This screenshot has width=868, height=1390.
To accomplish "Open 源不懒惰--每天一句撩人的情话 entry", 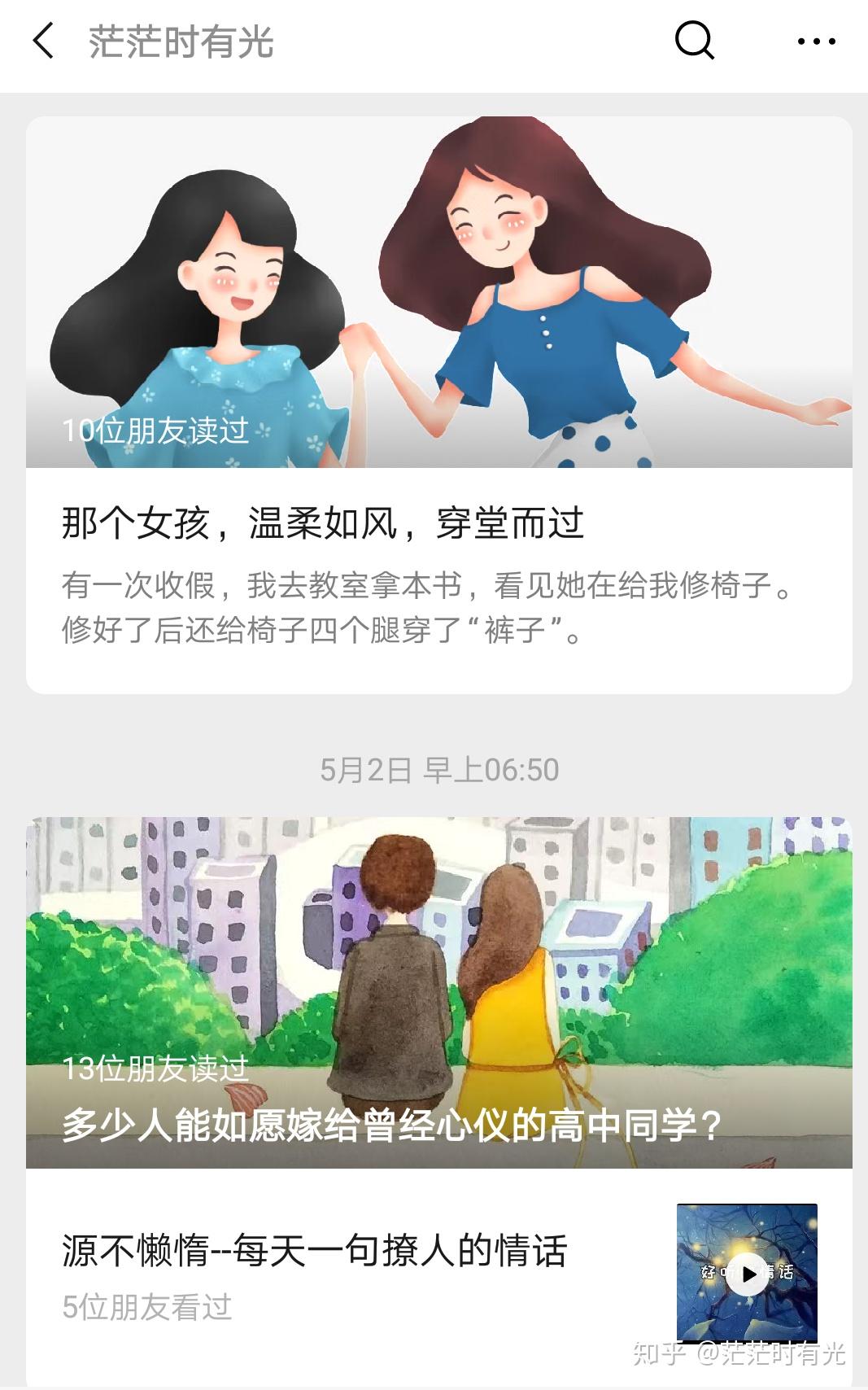I will click(x=315, y=1251).
